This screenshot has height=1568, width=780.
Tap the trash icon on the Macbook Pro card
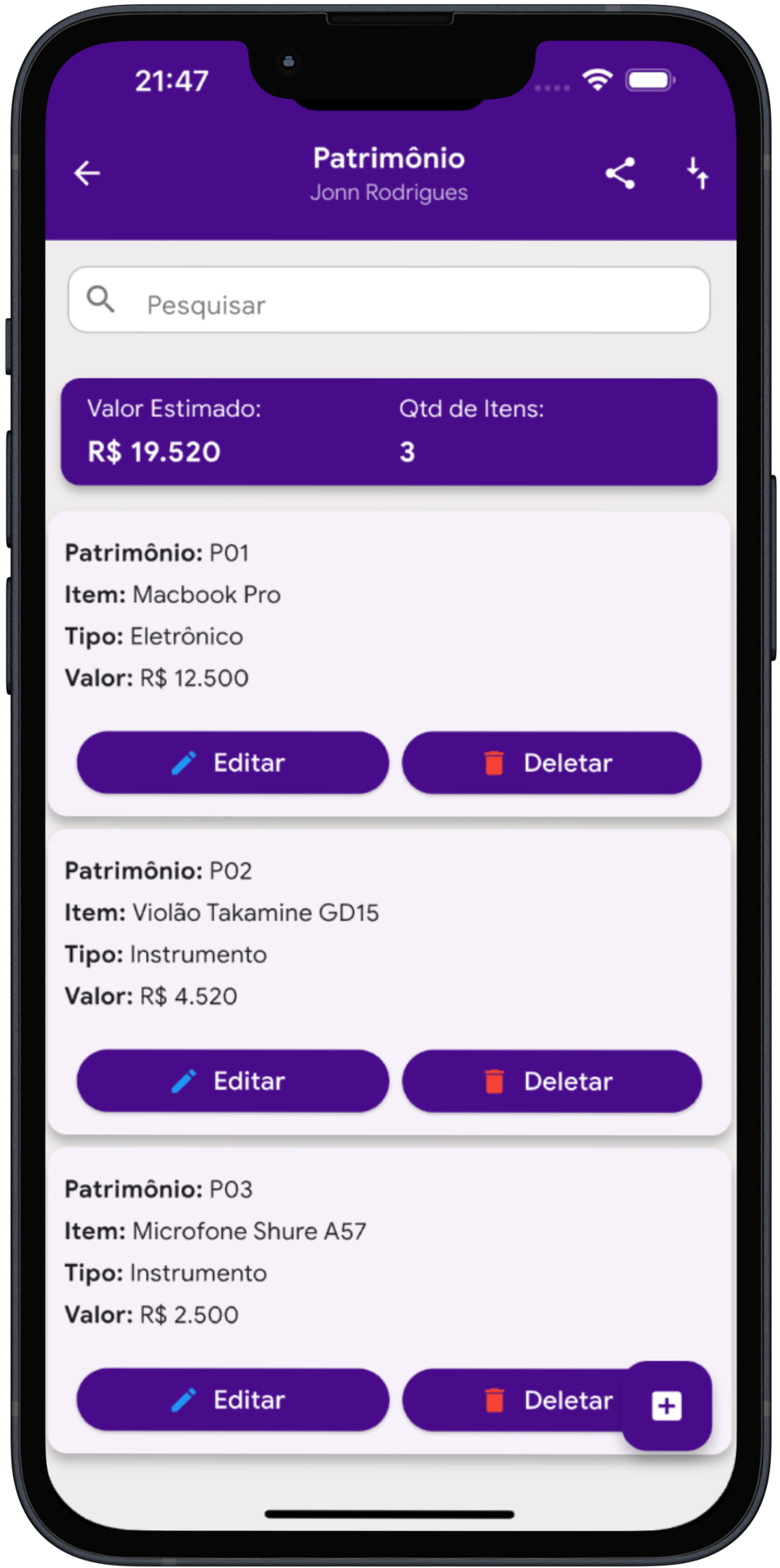point(495,761)
